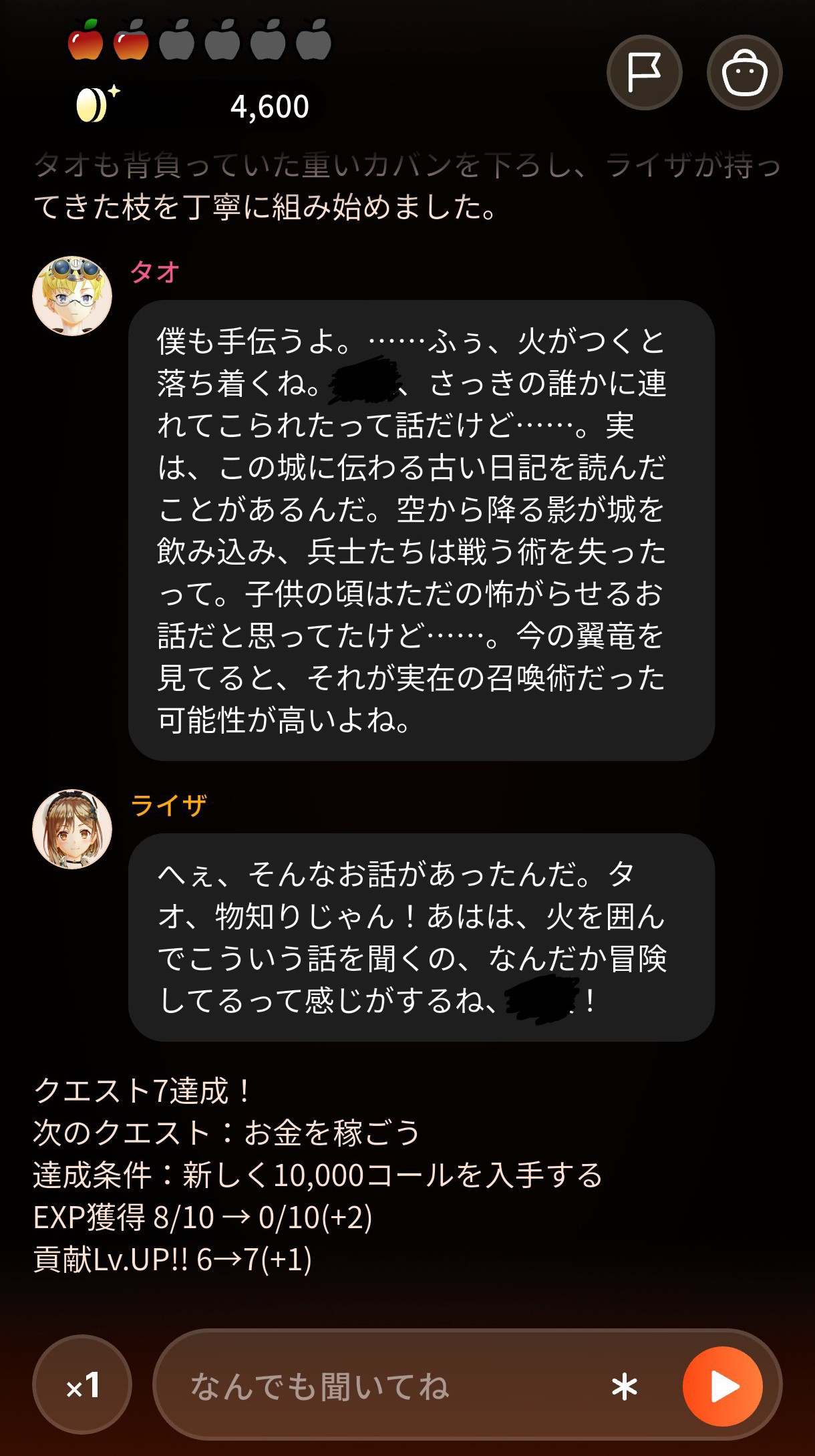Open the inventory bag icon

pos(744,72)
